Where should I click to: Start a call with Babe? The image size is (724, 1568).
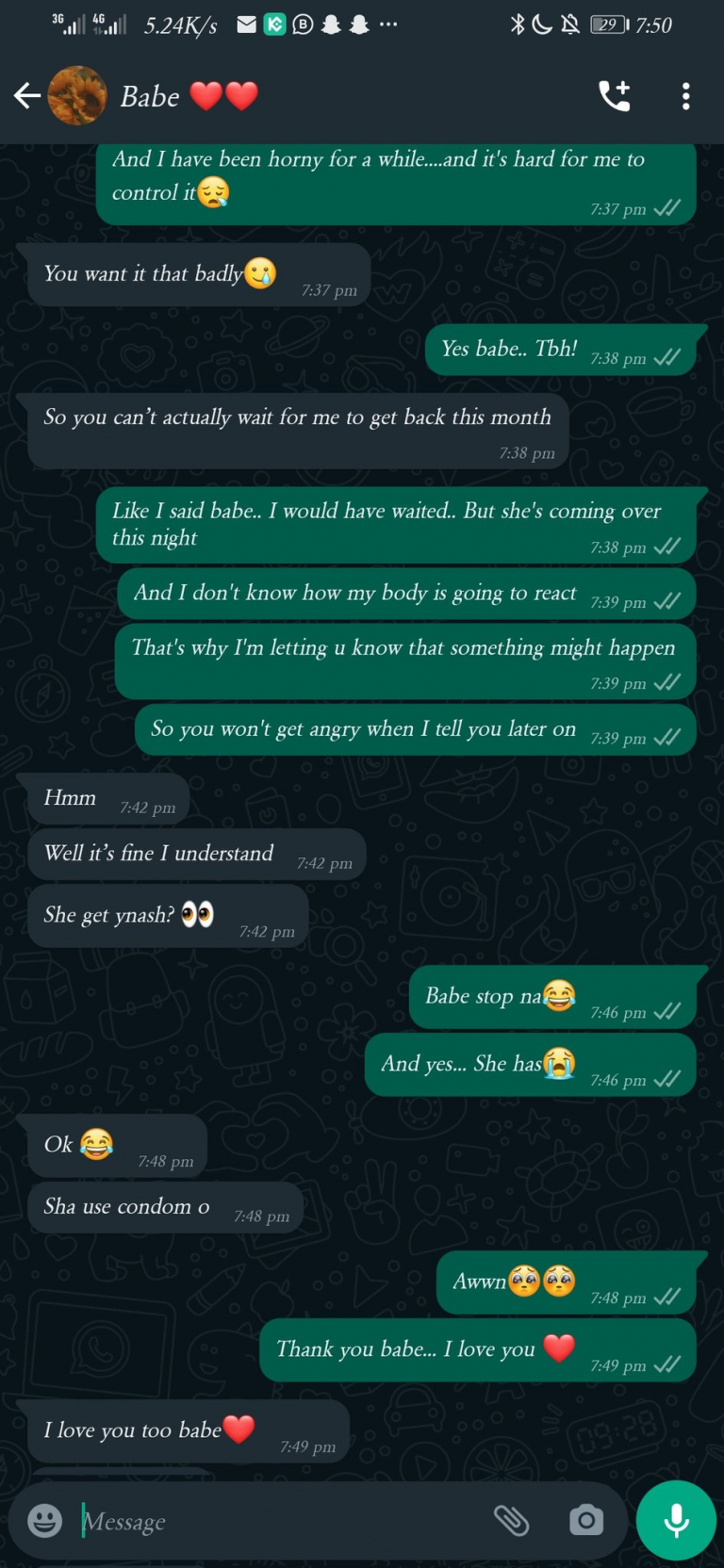615,95
